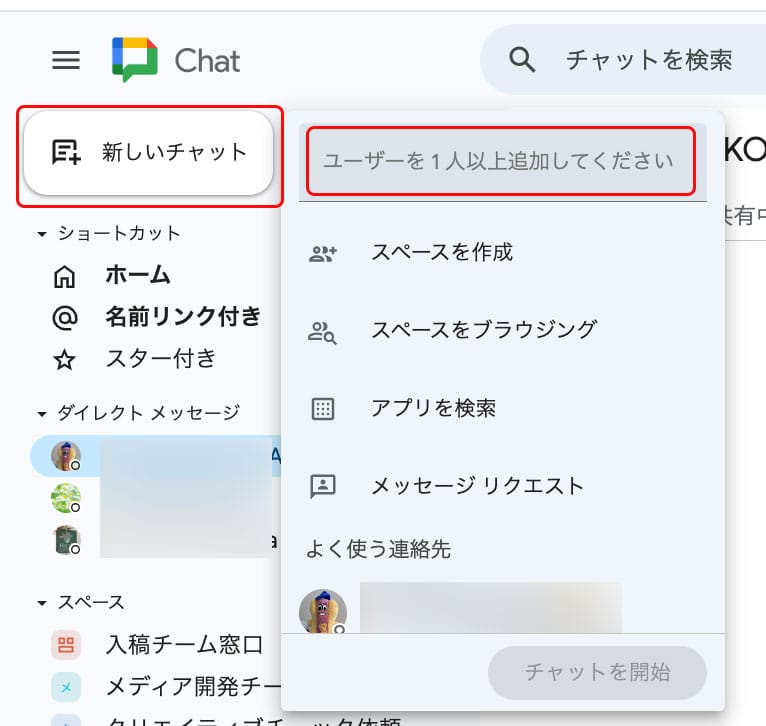Open the 入稿チーム窓口 space

click(184, 644)
